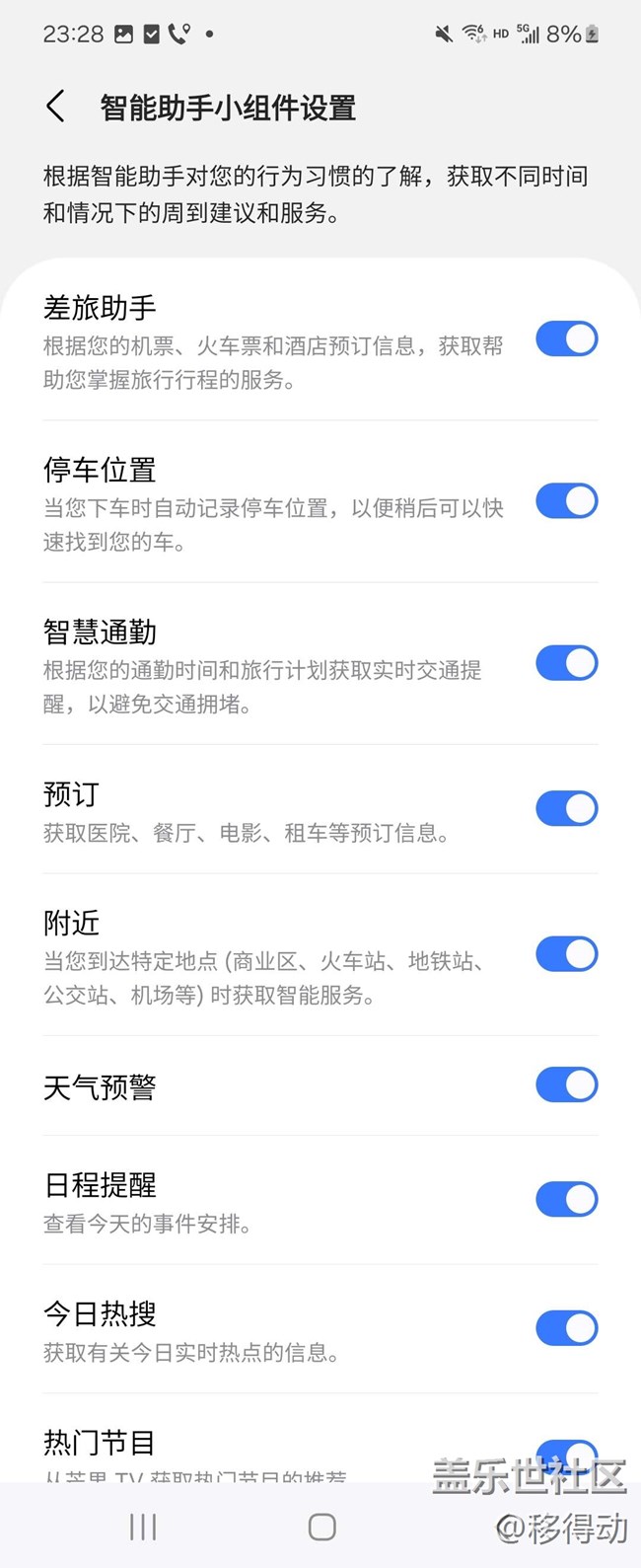Switch off 智慧通勤

coord(566,663)
